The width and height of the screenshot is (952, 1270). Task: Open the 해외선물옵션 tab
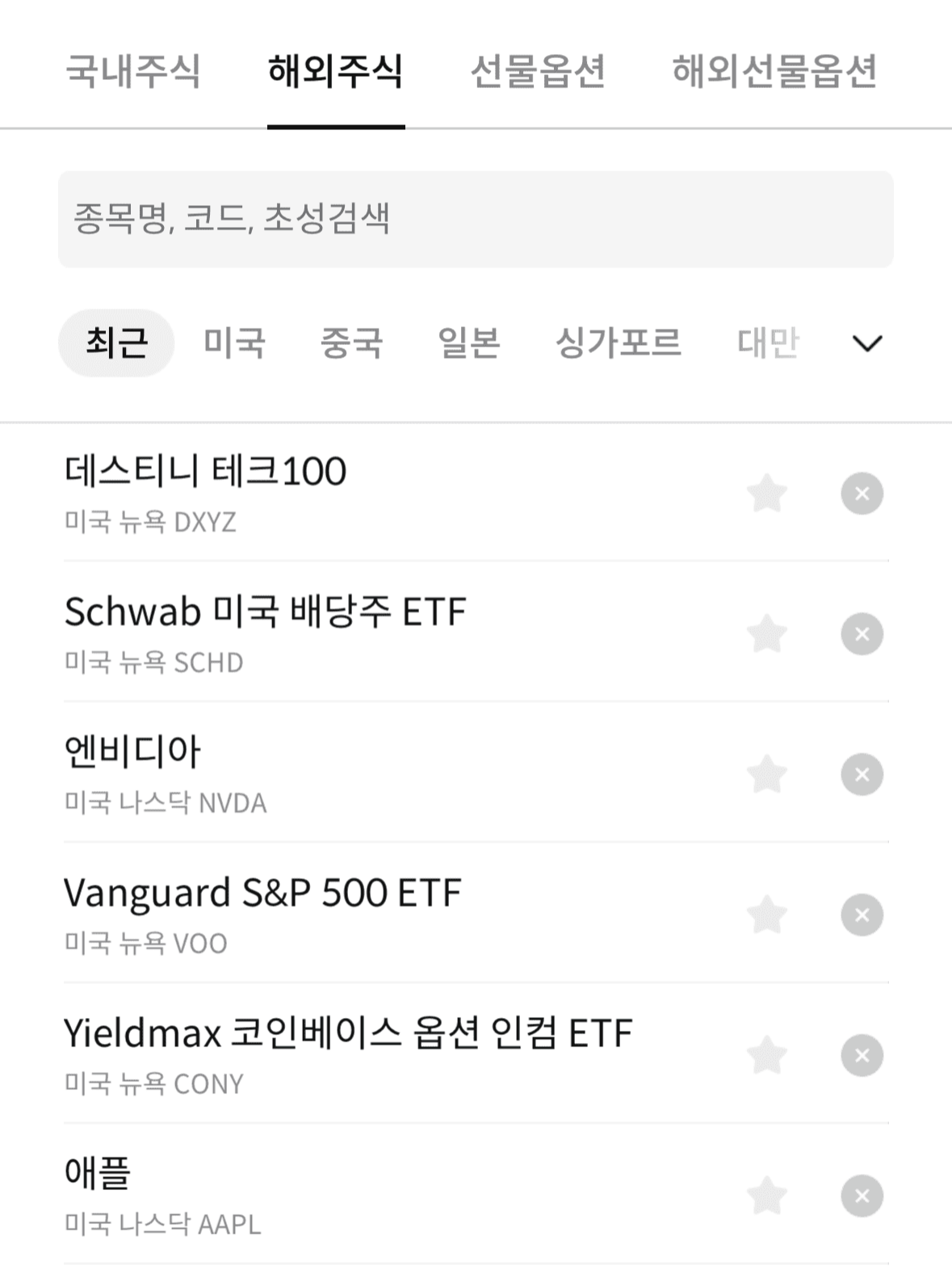[774, 71]
